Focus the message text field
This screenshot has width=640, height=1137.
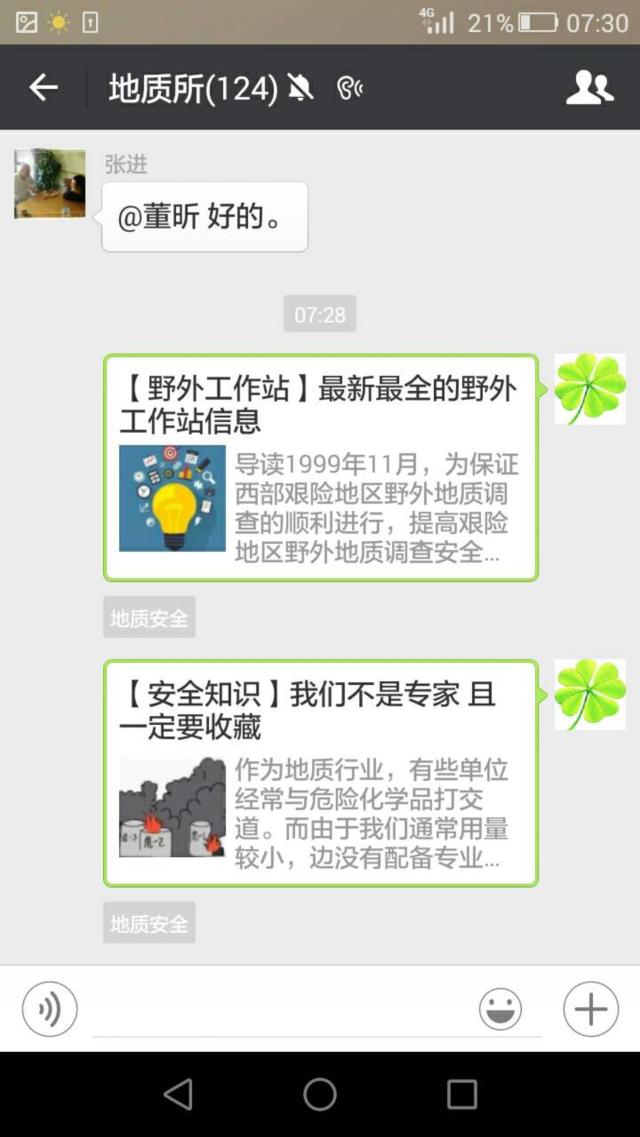point(280,1010)
